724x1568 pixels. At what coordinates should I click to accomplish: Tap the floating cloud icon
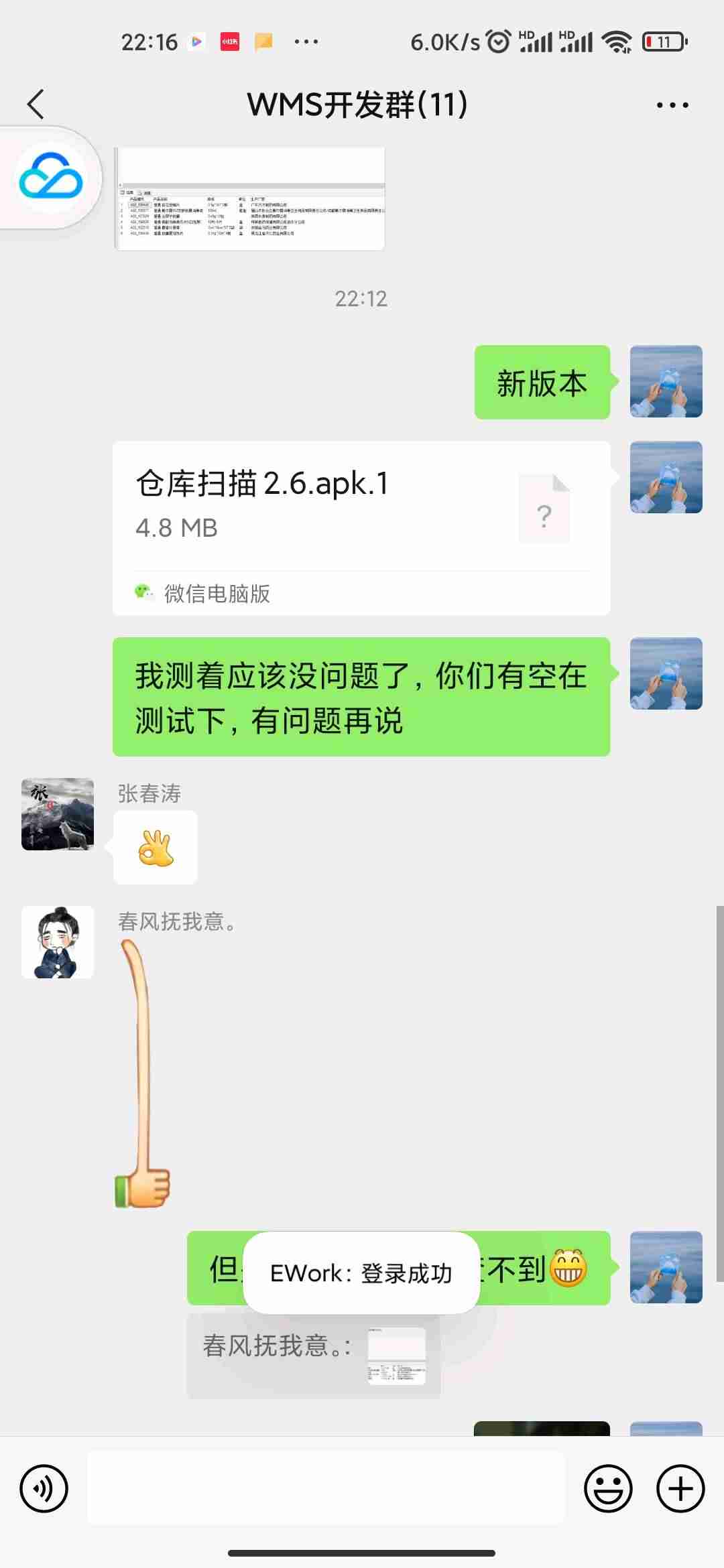[51, 178]
